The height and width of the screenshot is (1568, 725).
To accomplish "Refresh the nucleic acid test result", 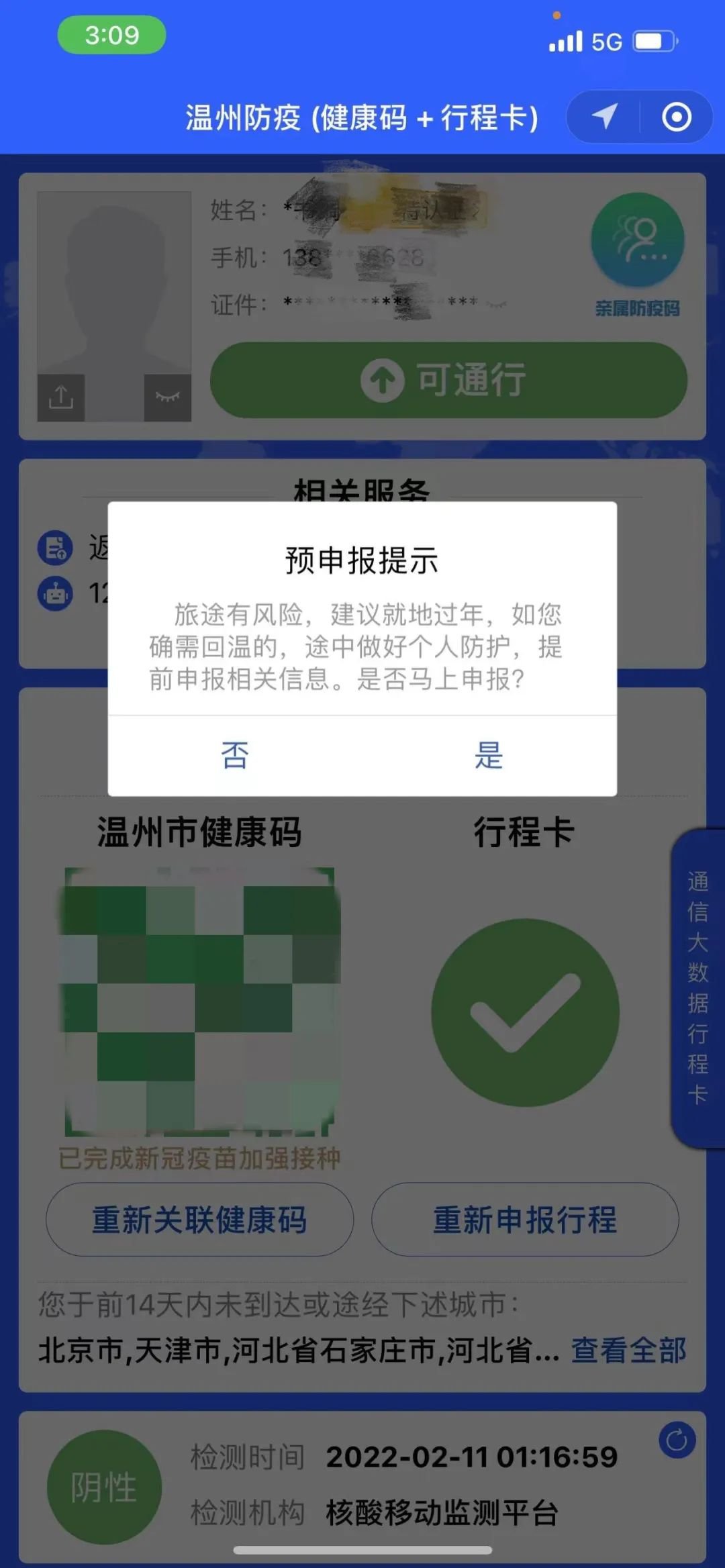I will tap(677, 1440).
